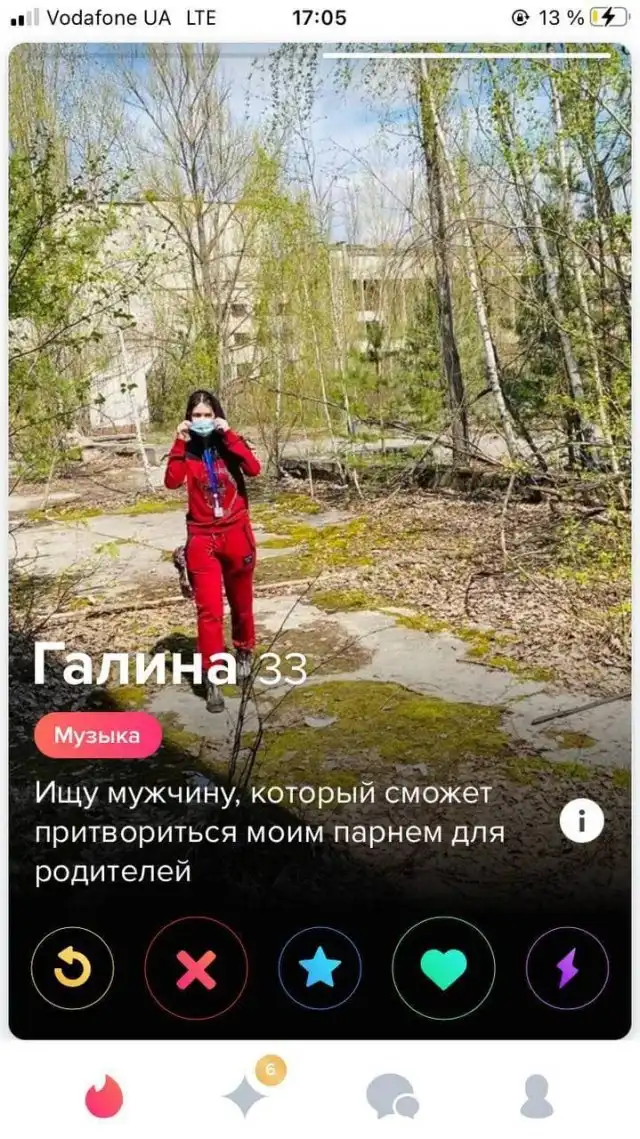Open the user profile tab
This screenshot has height=1139, width=640.
point(536,1096)
